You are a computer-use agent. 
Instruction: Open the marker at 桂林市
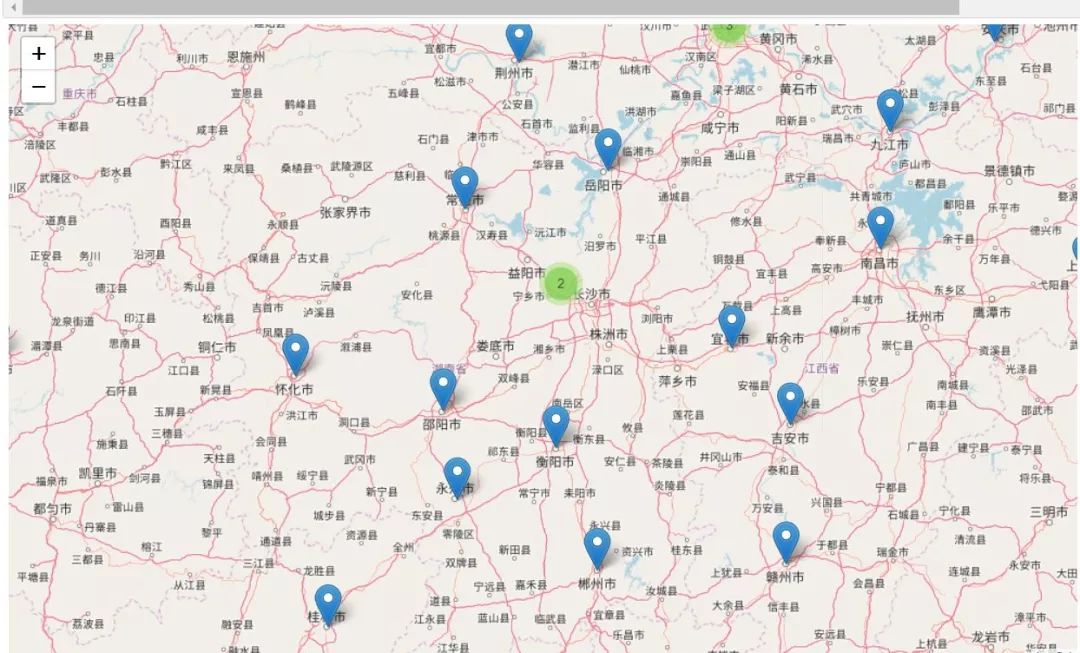[328, 603]
